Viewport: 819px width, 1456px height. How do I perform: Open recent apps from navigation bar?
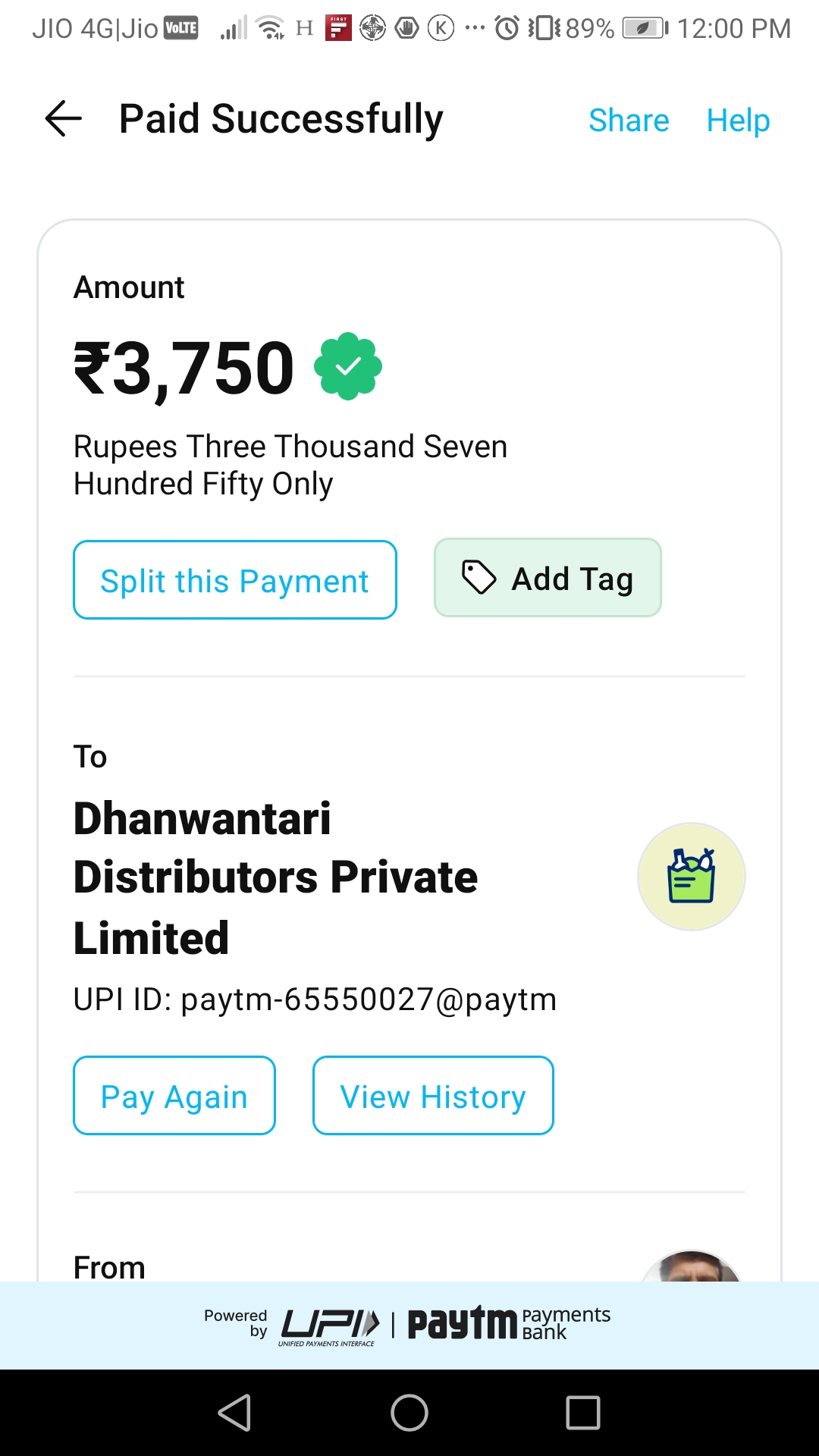tap(583, 1413)
